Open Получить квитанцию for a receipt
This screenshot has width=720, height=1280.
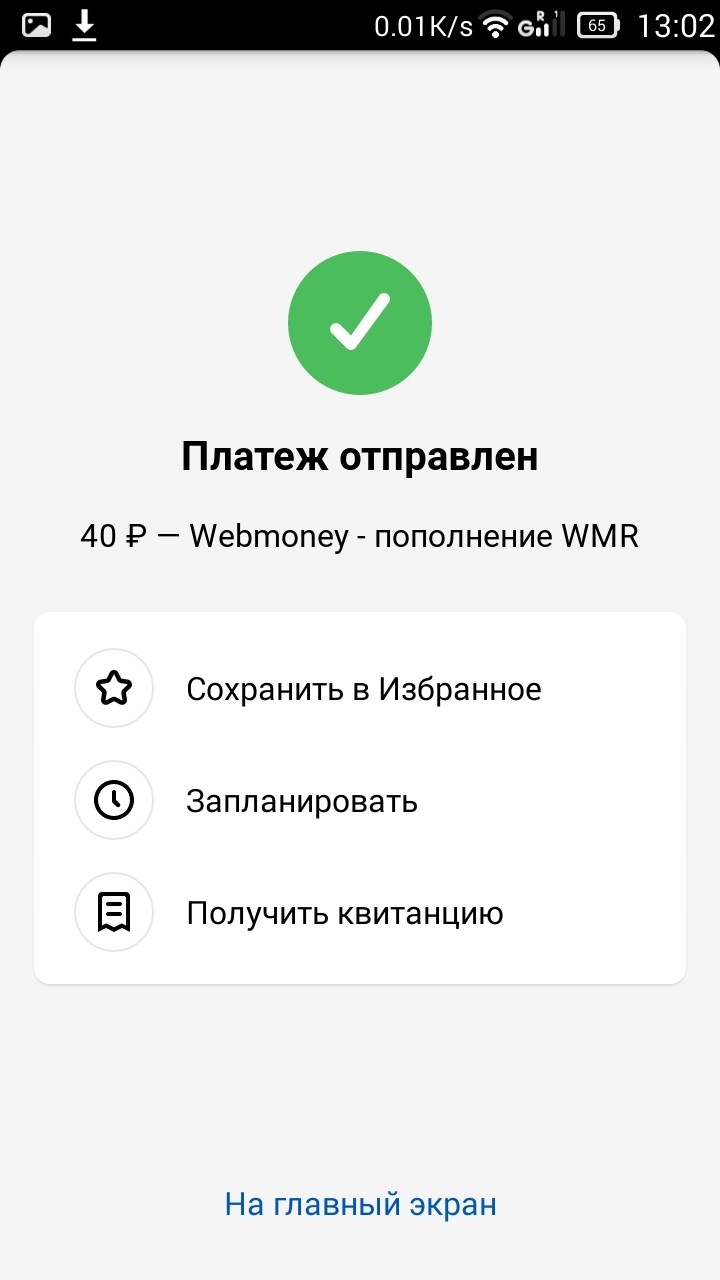[x=344, y=913]
